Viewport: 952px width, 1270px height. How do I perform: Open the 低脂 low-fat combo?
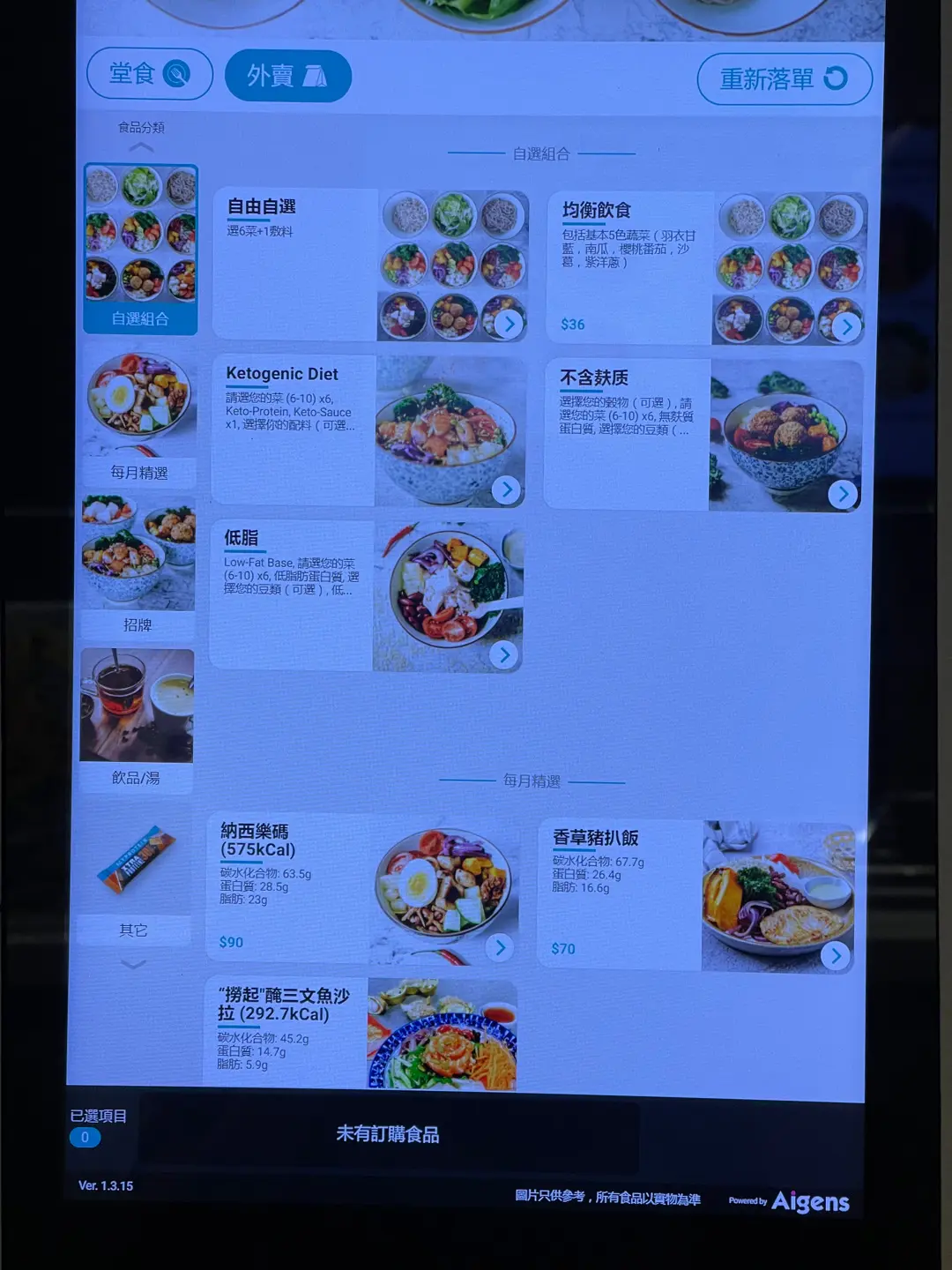366,596
